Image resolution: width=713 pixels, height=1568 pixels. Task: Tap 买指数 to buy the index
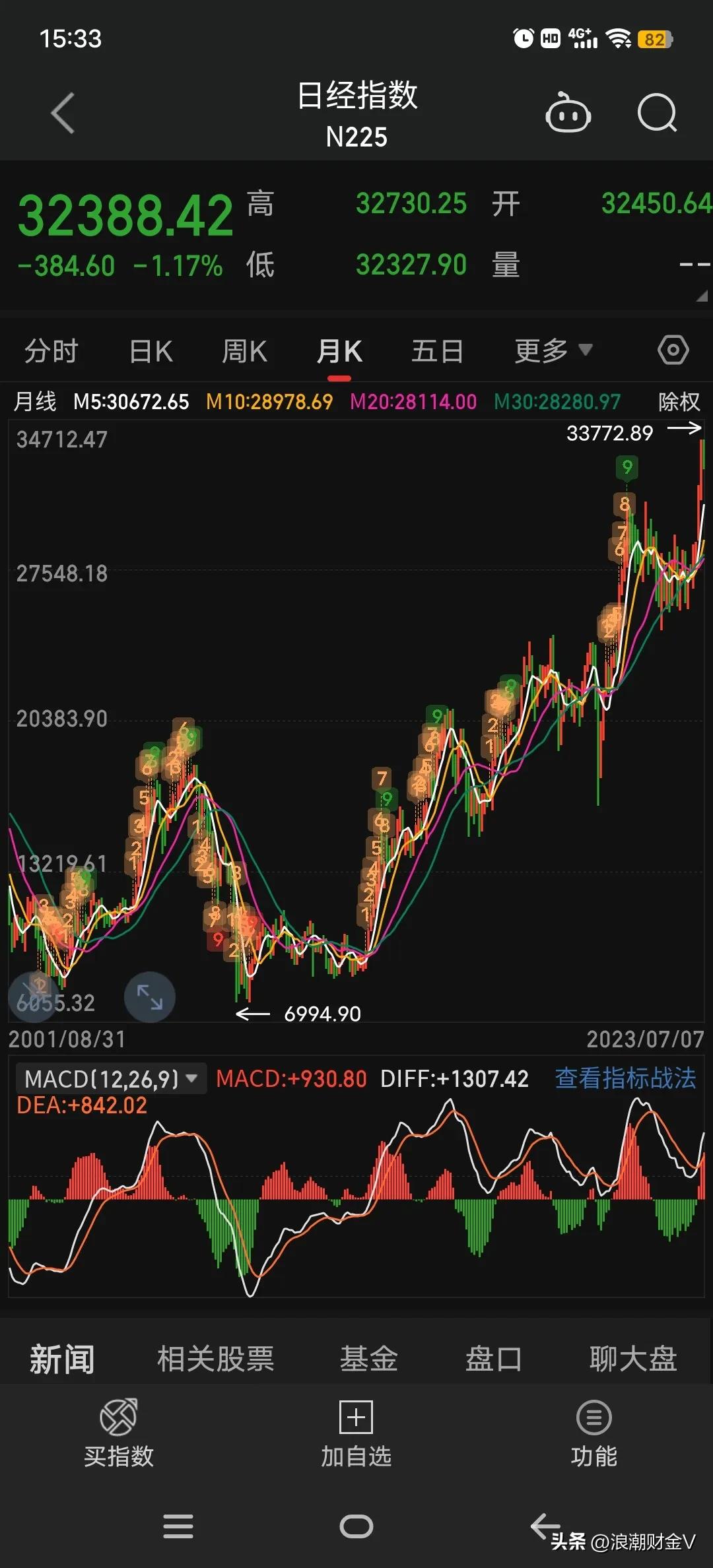coord(119,1433)
